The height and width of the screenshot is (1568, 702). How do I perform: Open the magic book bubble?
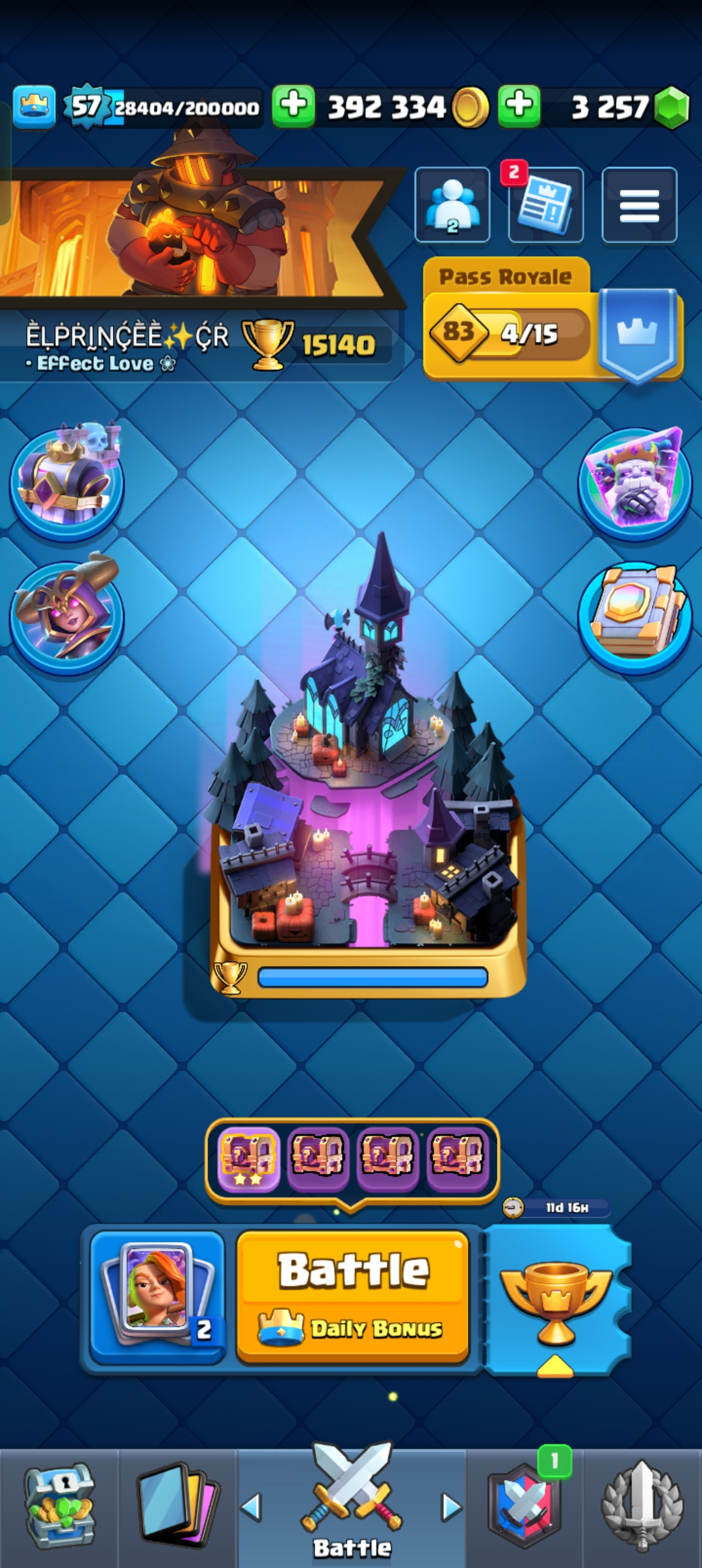click(x=635, y=614)
